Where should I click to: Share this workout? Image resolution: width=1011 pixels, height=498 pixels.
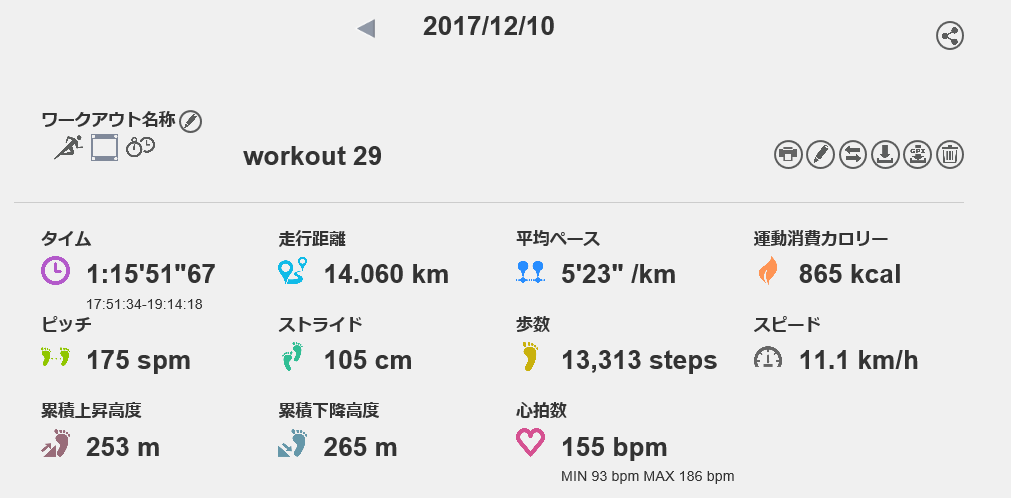tap(950, 36)
